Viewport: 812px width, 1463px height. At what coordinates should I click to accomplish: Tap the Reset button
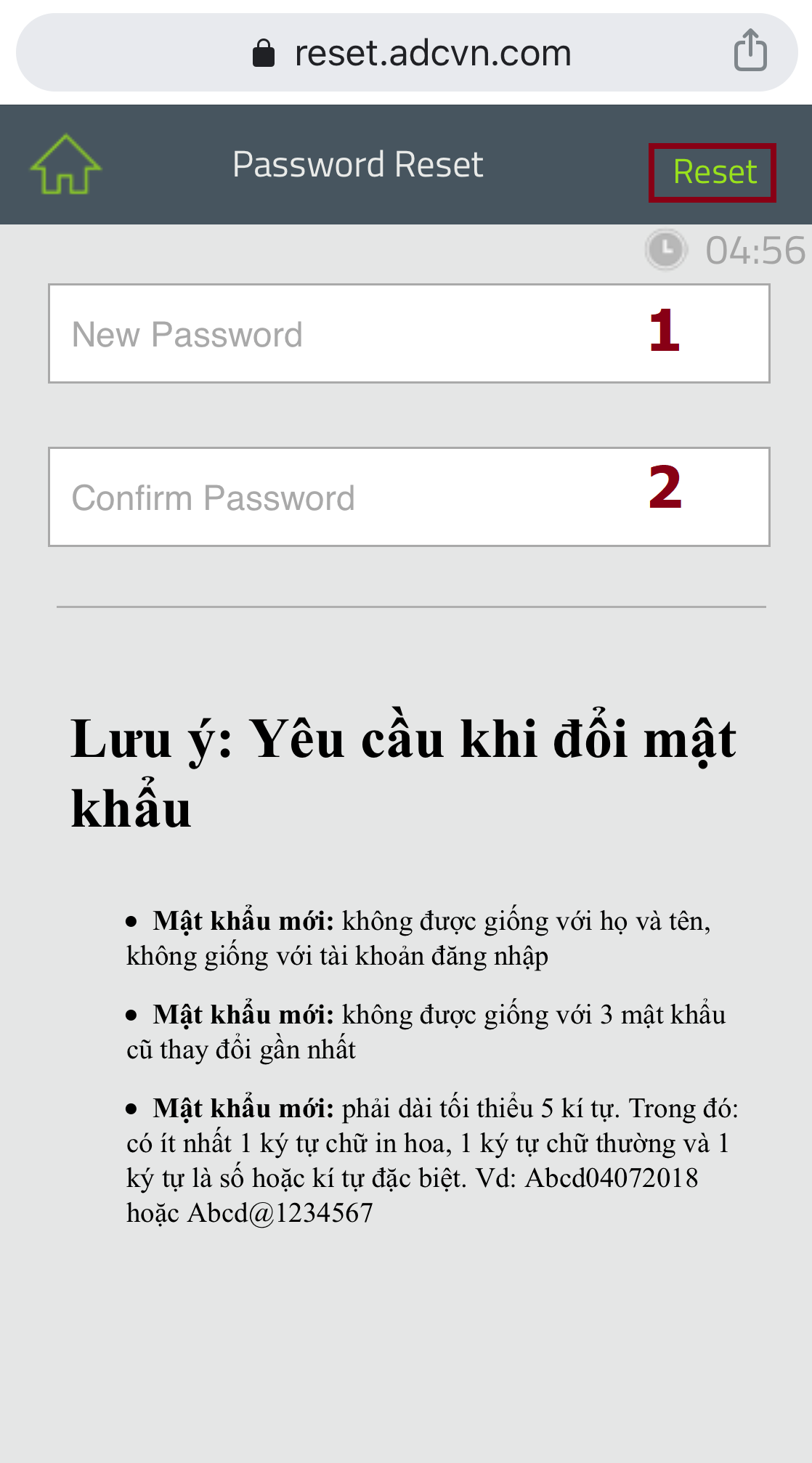(x=712, y=173)
